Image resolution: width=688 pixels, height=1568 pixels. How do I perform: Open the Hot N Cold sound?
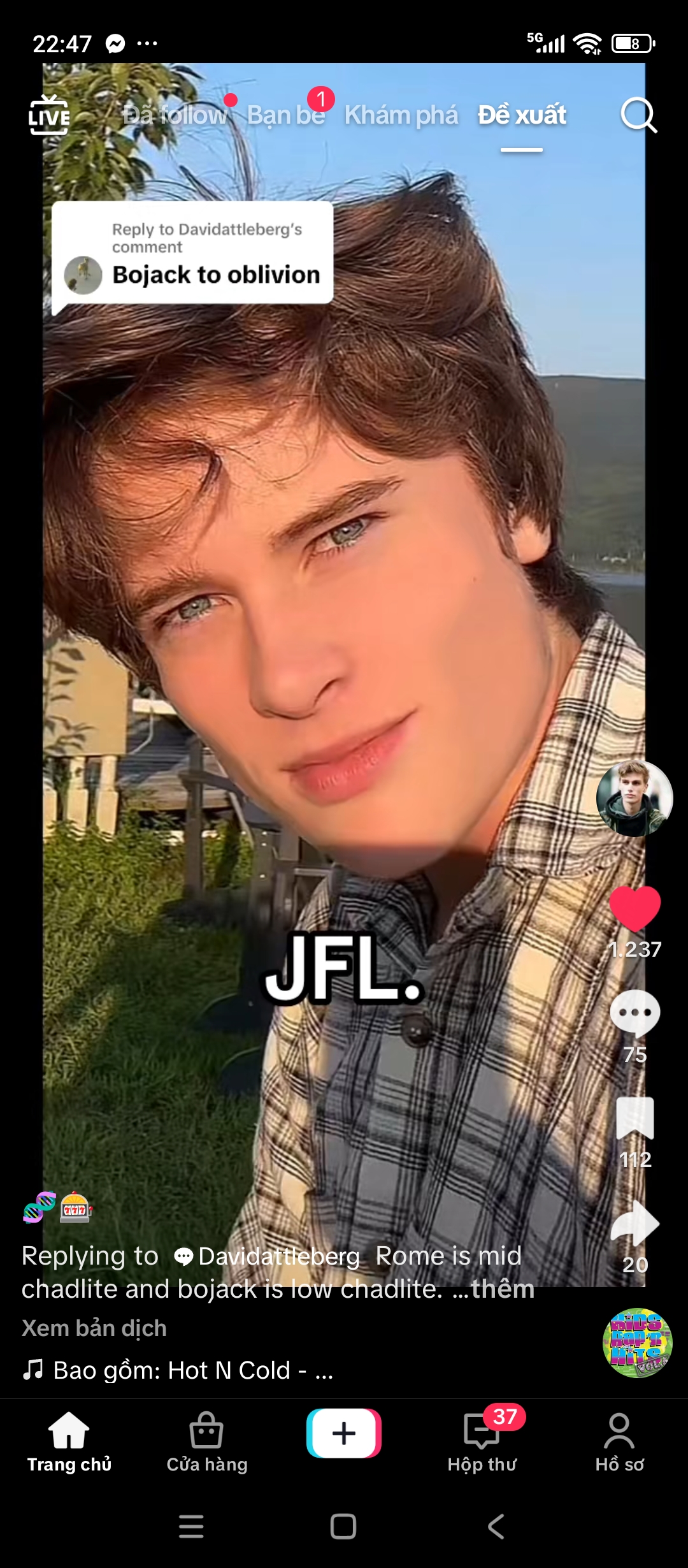tap(178, 1370)
